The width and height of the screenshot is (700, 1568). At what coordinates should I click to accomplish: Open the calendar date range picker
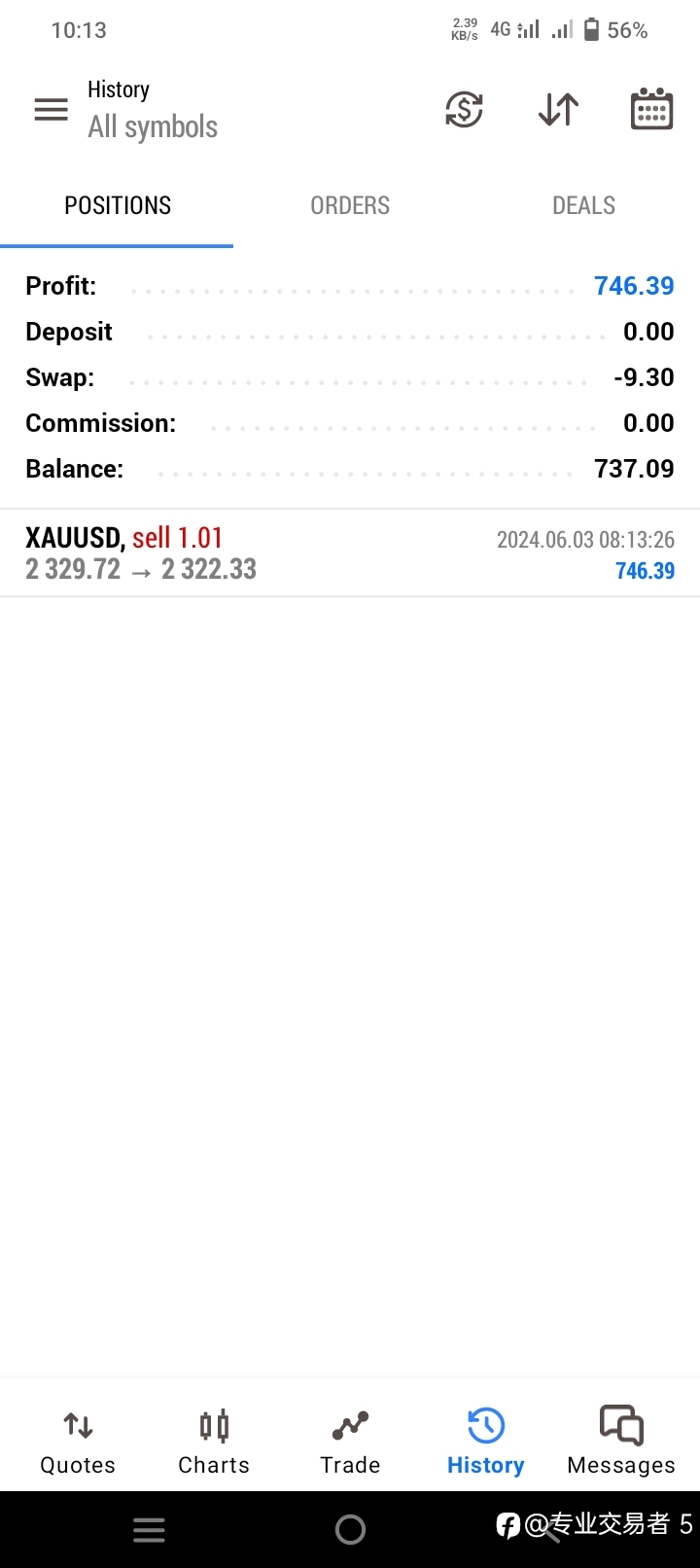651,109
